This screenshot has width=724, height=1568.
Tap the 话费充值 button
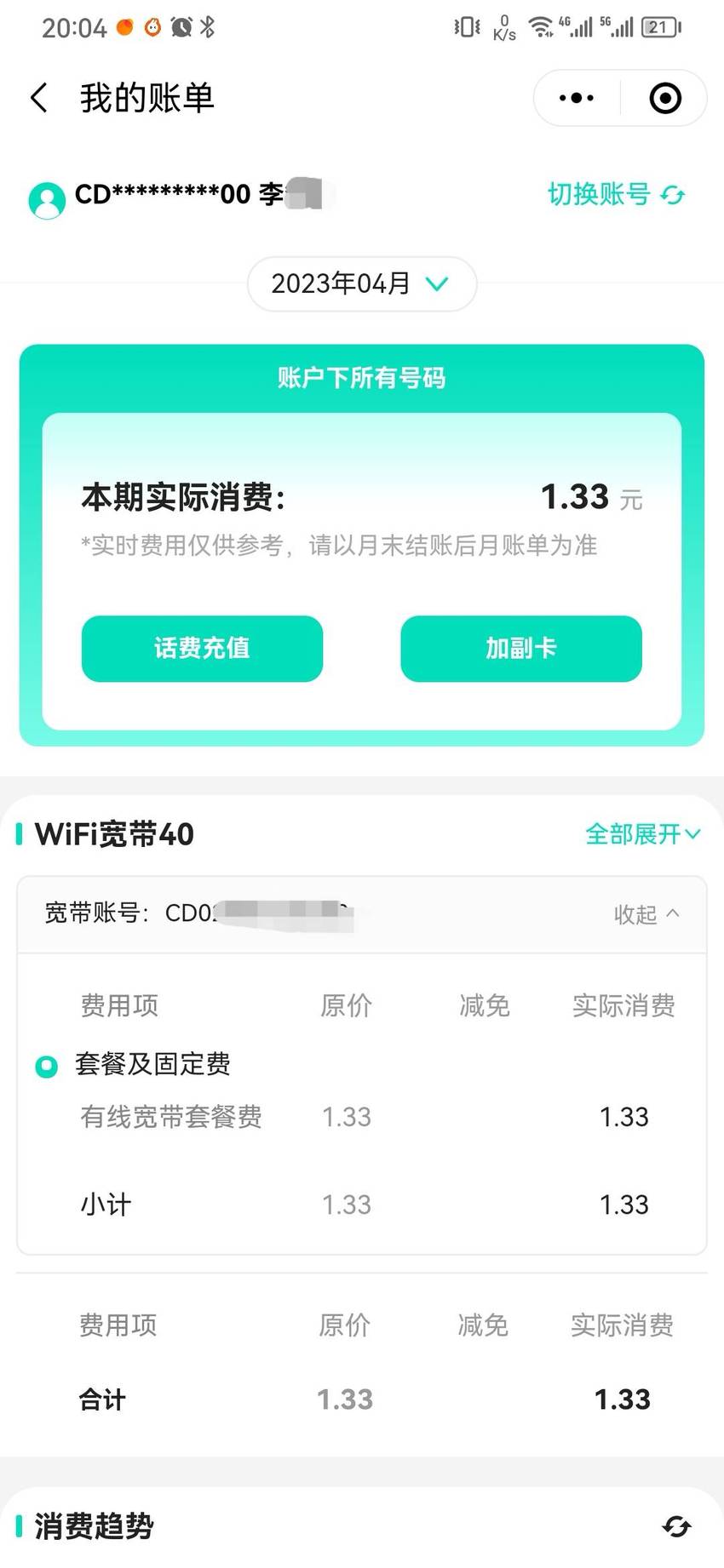[202, 648]
